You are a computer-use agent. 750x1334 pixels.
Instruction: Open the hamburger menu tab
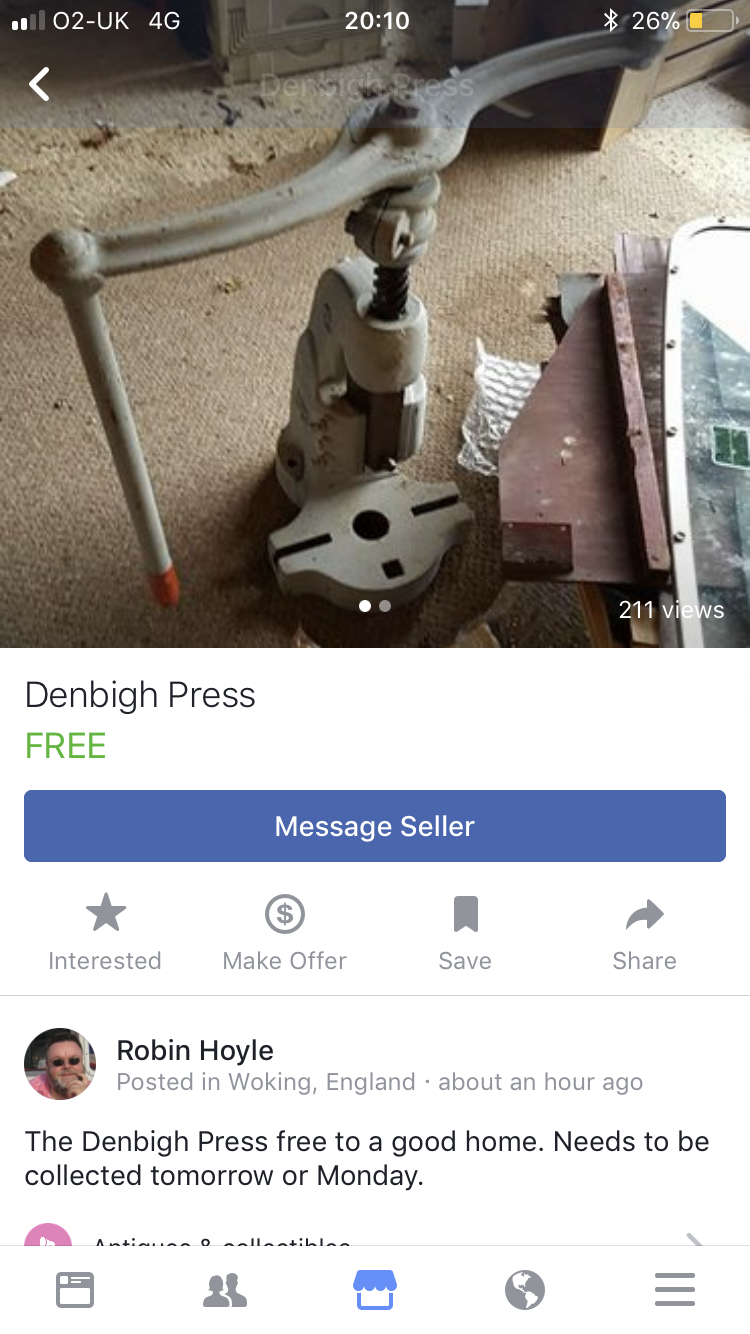click(x=675, y=1290)
